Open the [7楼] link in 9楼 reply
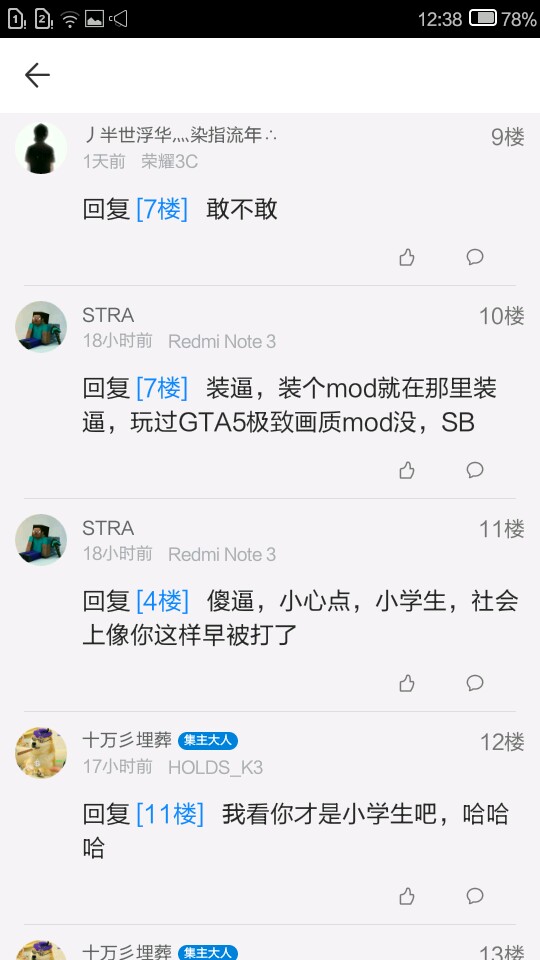 coord(162,209)
